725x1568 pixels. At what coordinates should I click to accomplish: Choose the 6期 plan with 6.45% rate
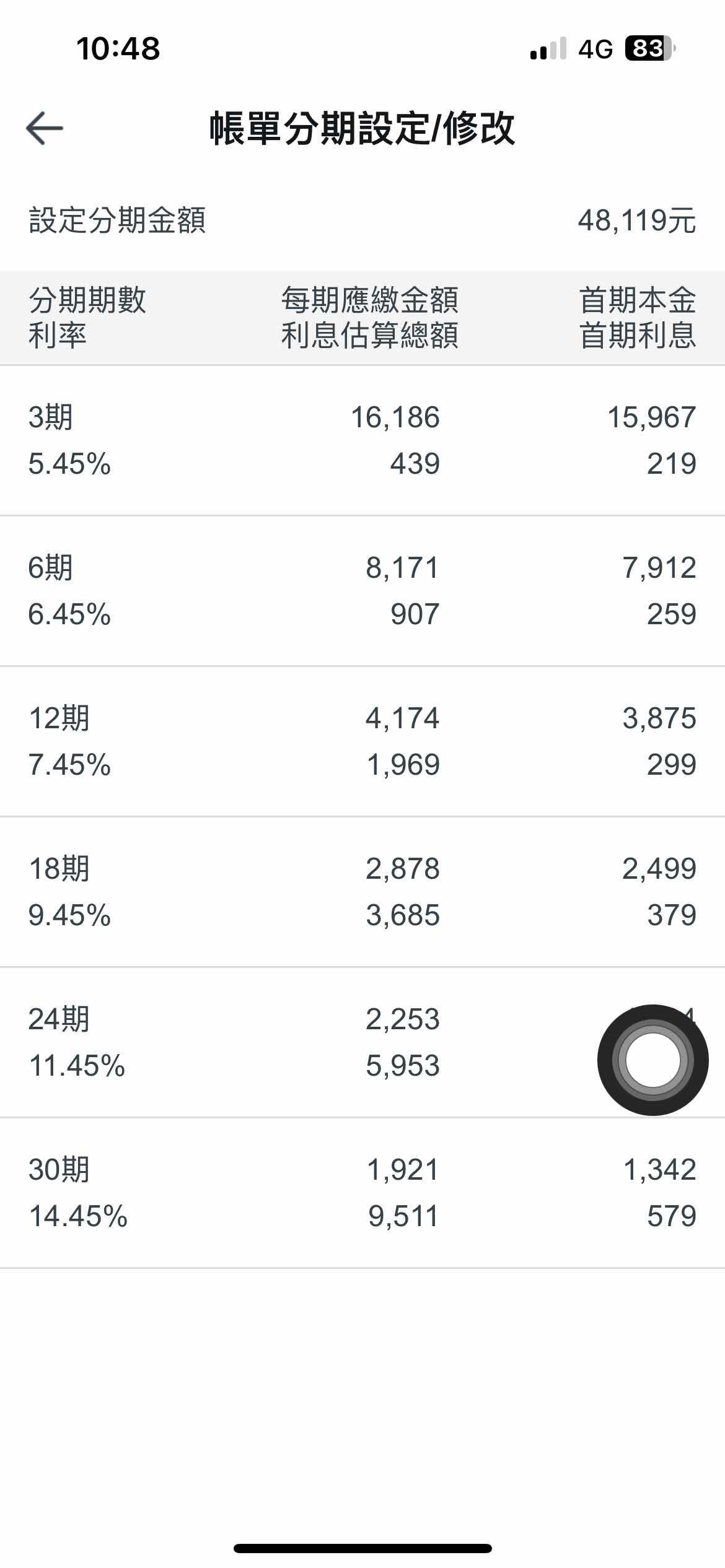[x=362, y=591]
